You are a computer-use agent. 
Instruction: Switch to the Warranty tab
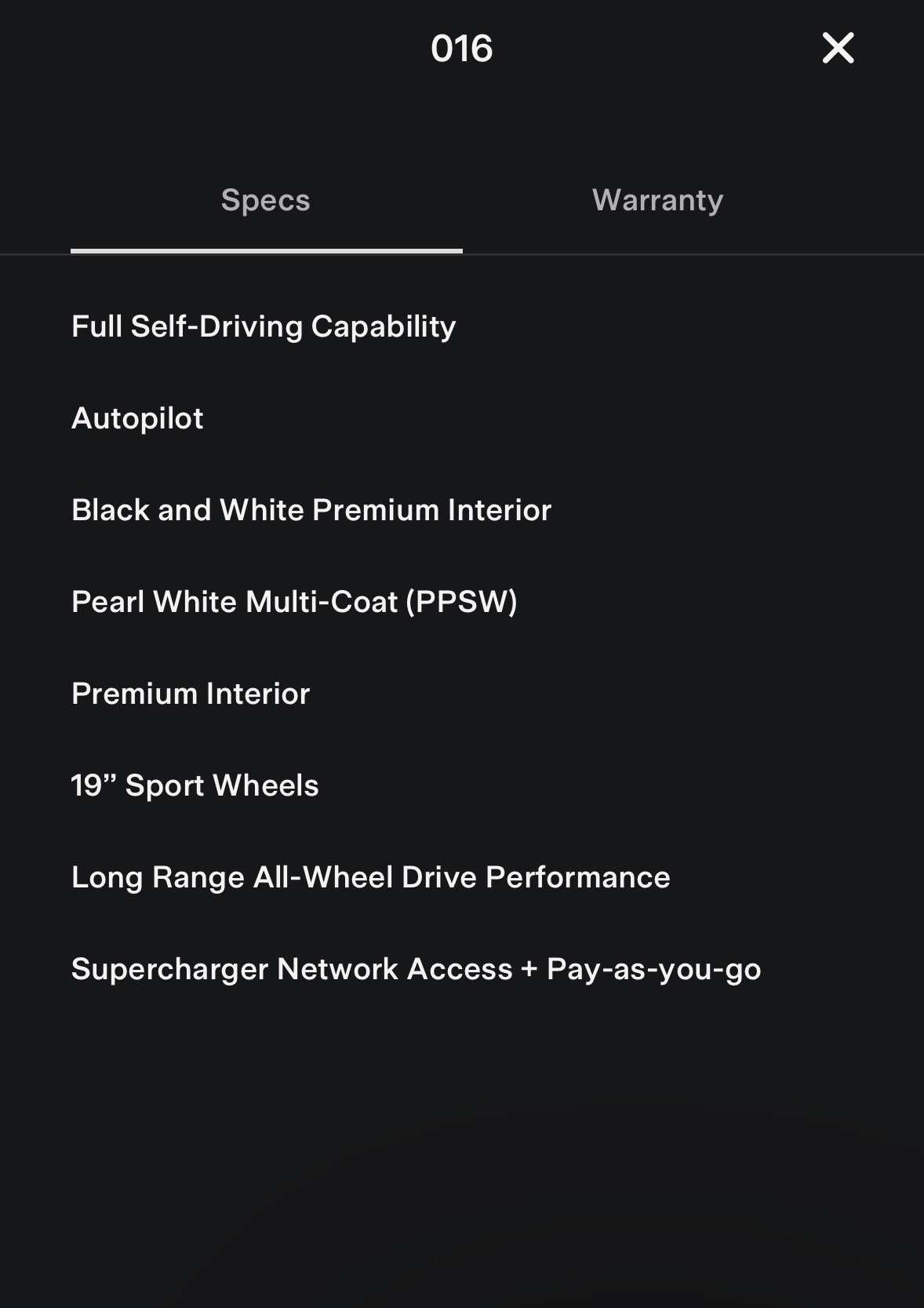point(657,201)
